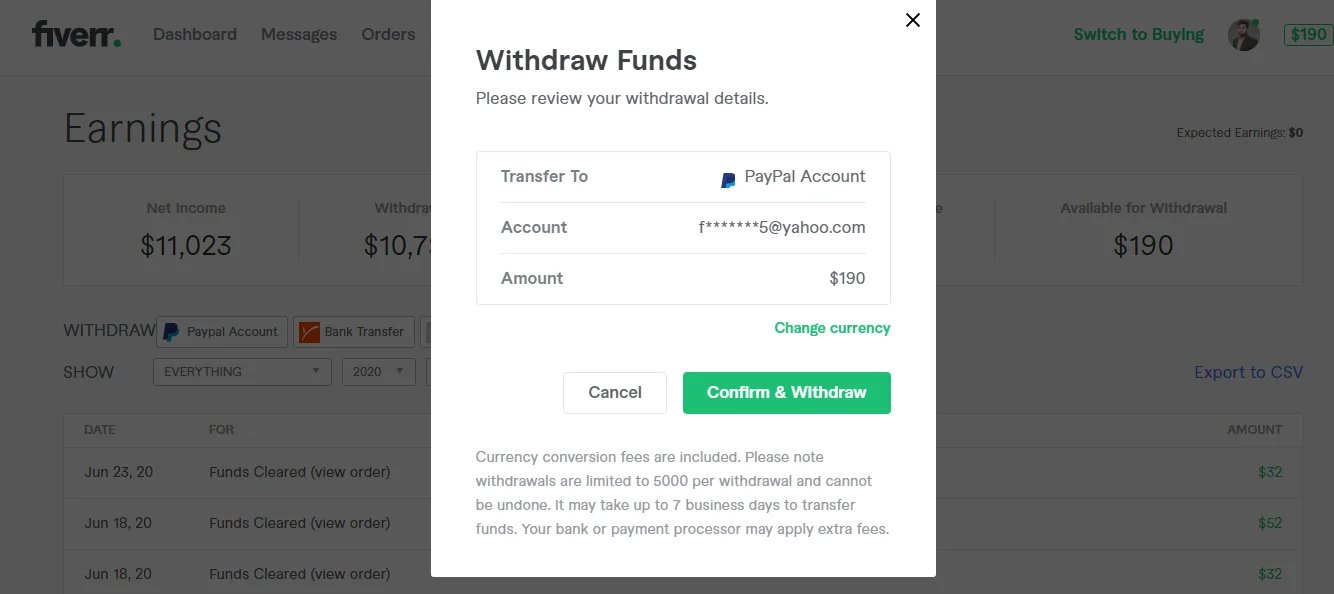1334x594 pixels.
Task: Go to Dashboard
Action: point(195,34)
